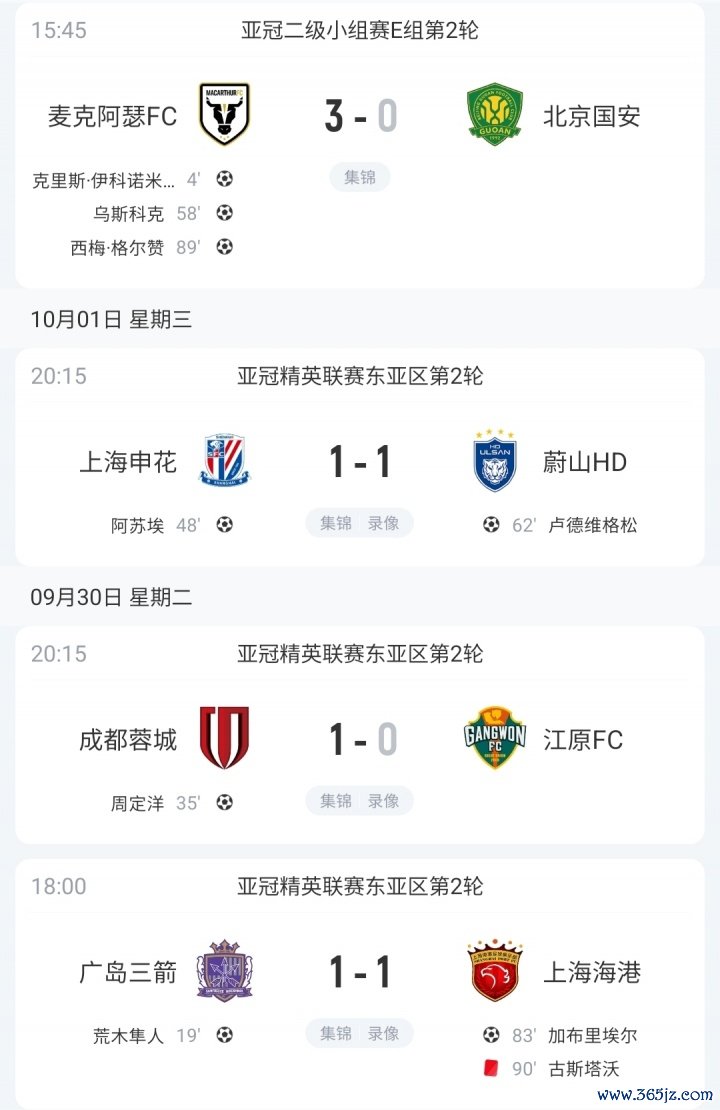Watch 集锦 of 上海申花 vs 蔚山HD

click(x=336, y=523)
